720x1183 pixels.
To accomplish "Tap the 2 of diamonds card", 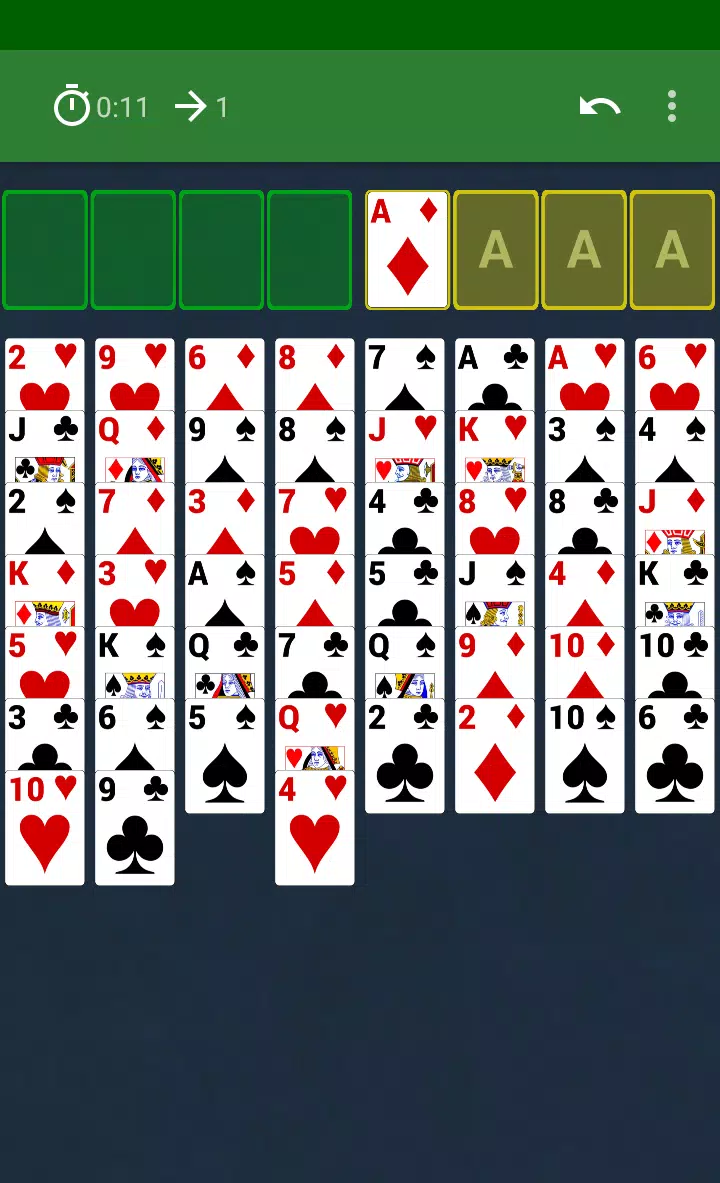I will [x=495, y=756].
